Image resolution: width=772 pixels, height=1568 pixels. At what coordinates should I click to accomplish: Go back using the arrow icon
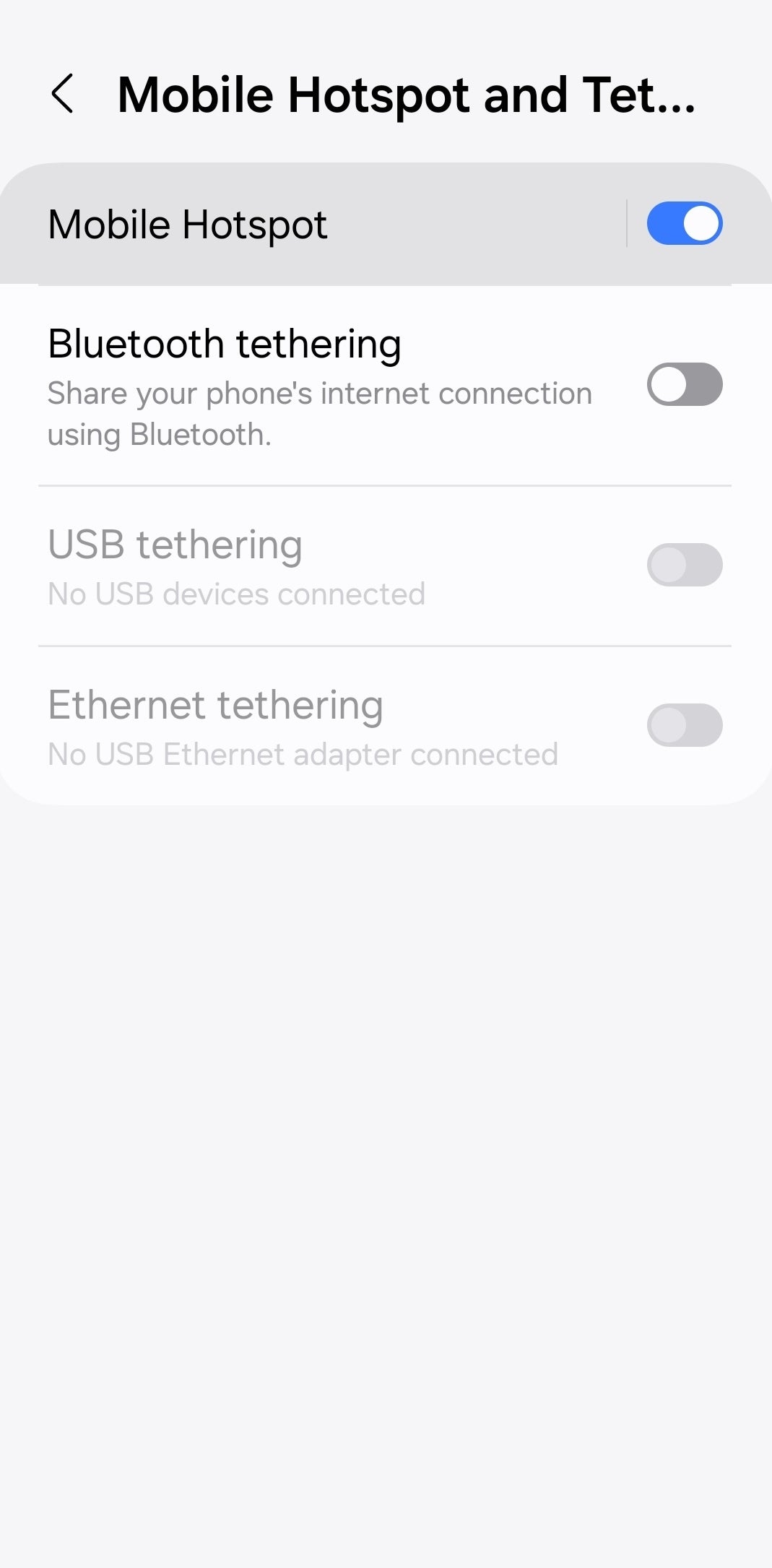point(63,94)
